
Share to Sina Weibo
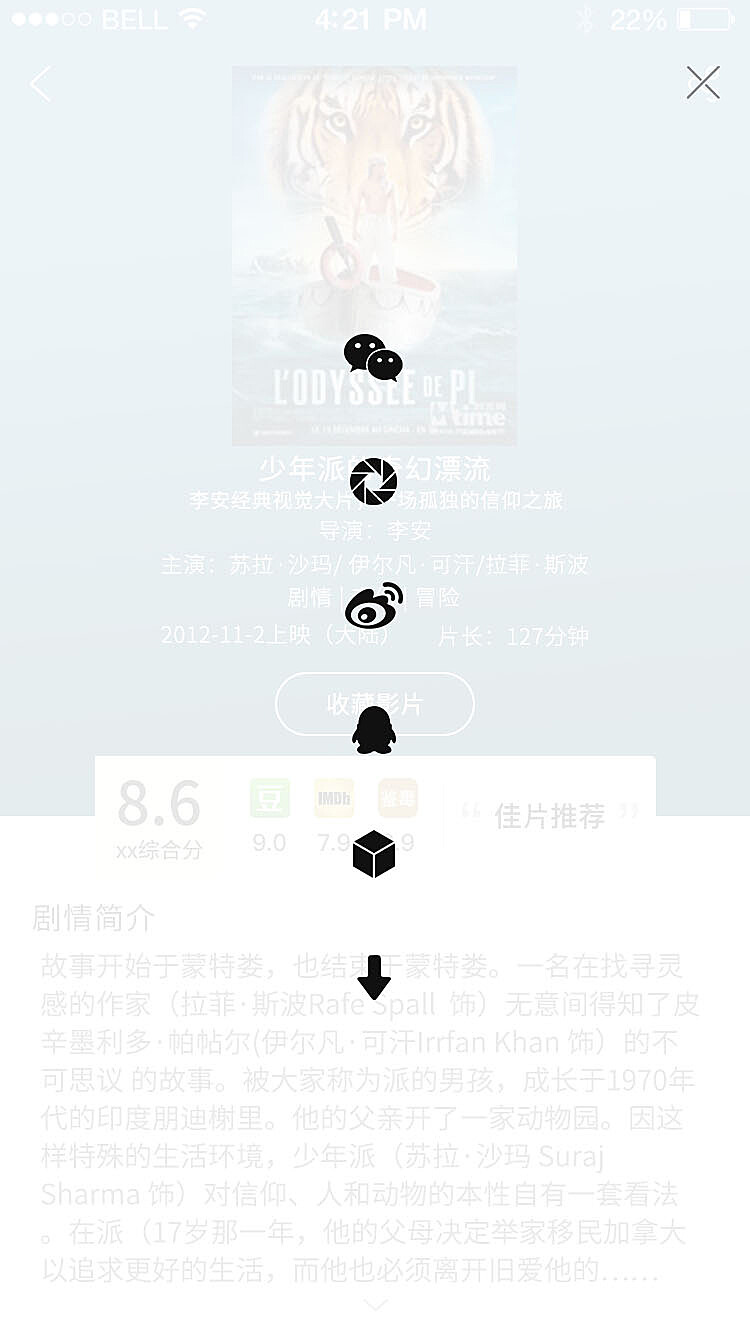pos(374,606)
